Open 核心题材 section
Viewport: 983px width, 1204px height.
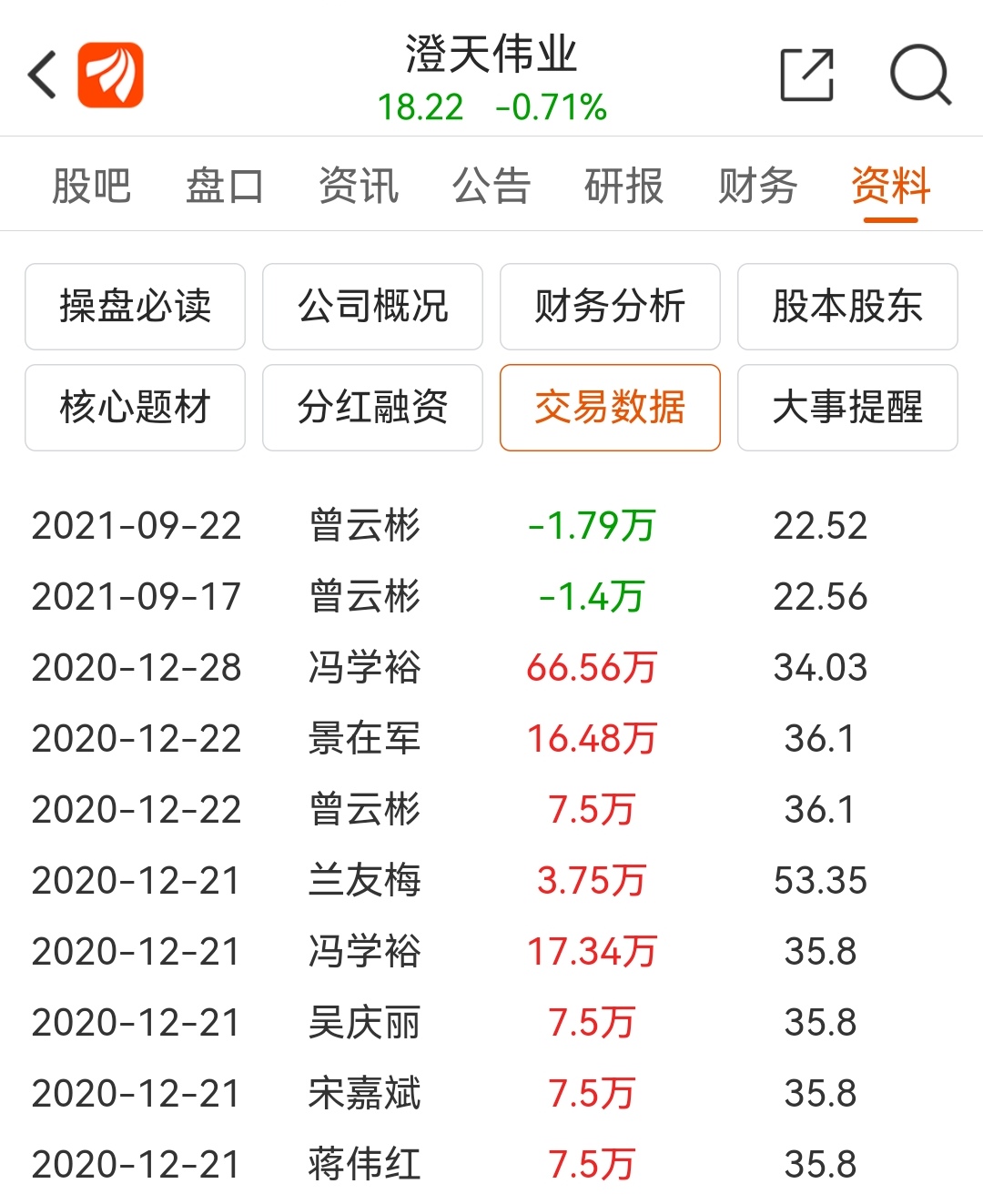(135, 408)
